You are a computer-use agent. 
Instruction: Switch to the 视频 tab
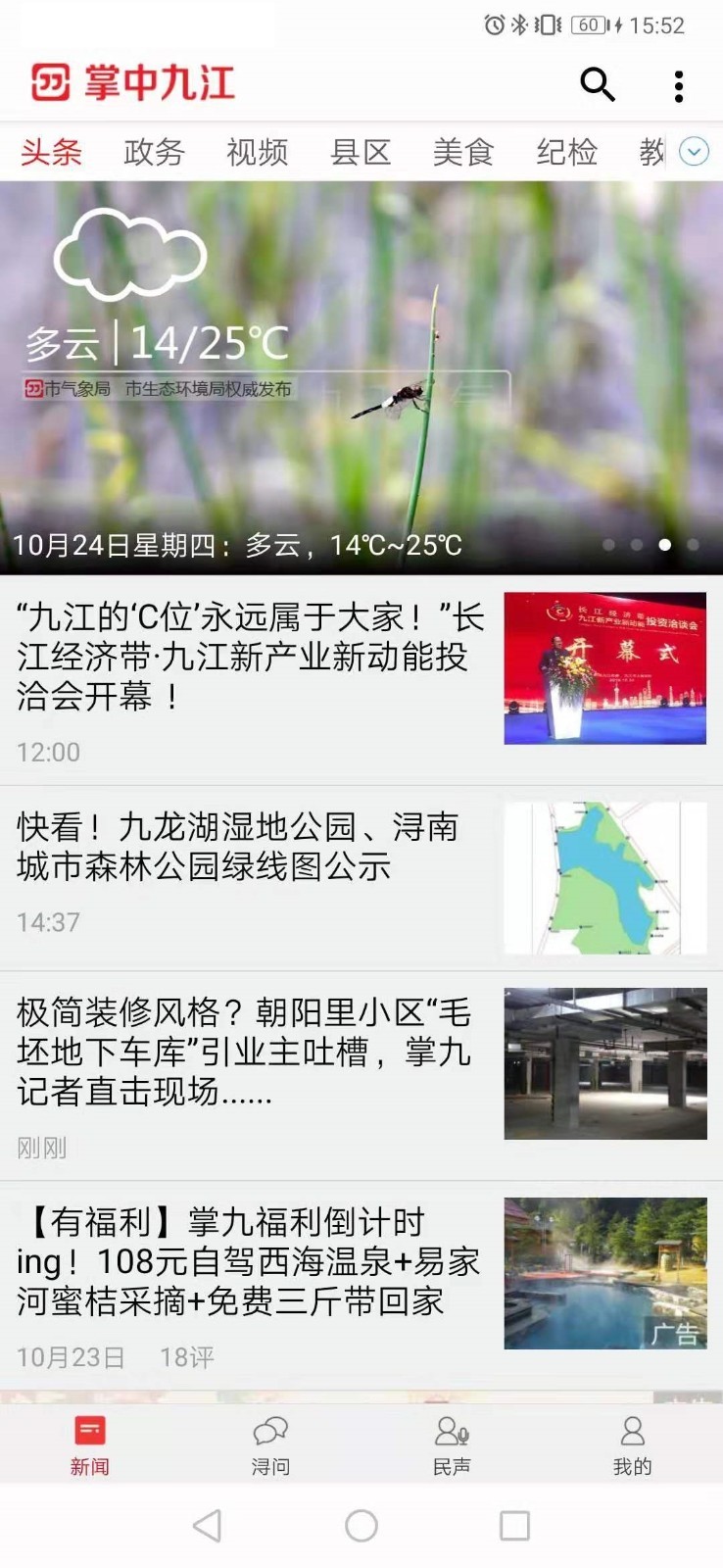(x=257, y=153)
